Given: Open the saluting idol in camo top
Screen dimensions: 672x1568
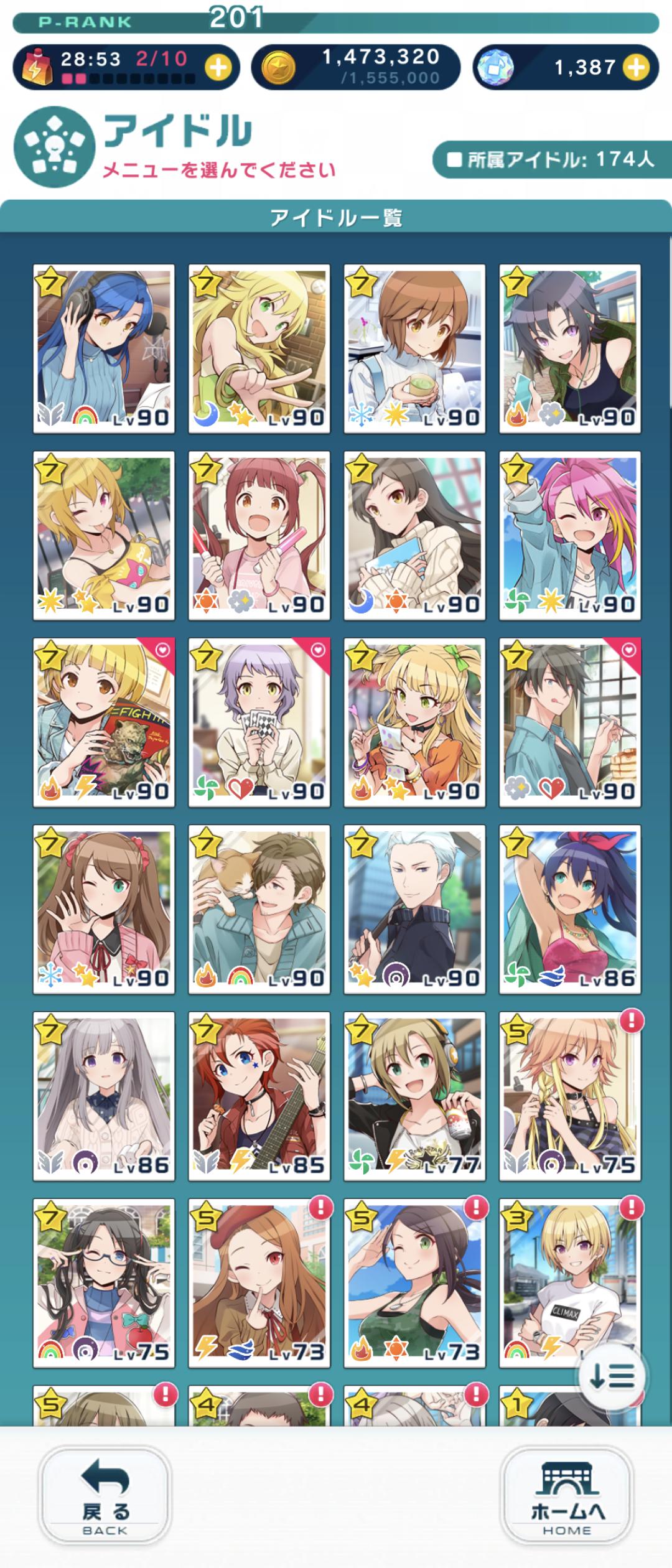Looking at the screenshot, I should pyautogui.click(x=414, y=1282).
